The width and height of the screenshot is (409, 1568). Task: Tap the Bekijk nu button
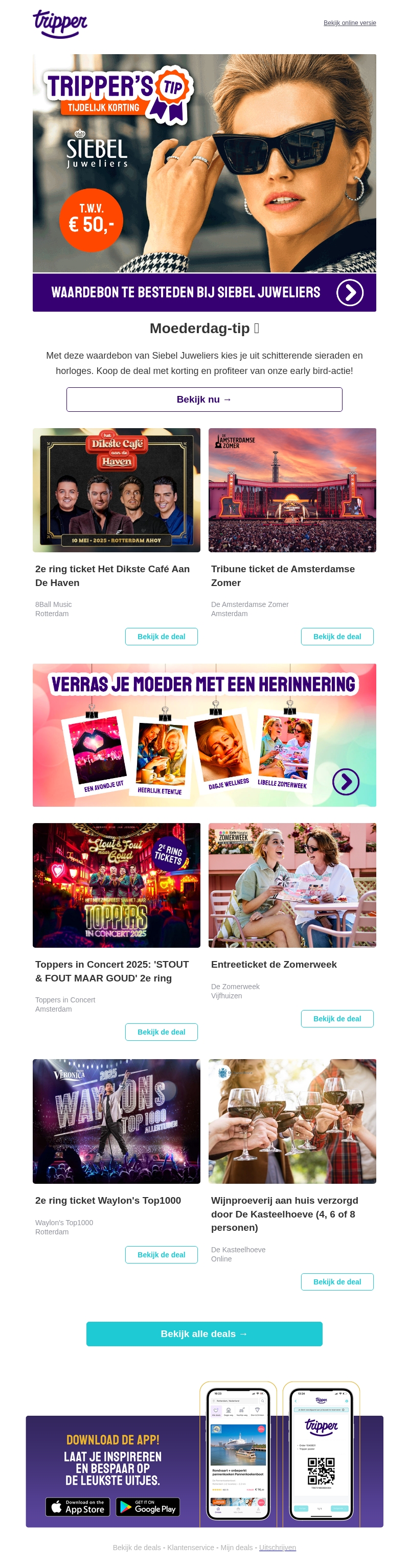tap(204, 400)
